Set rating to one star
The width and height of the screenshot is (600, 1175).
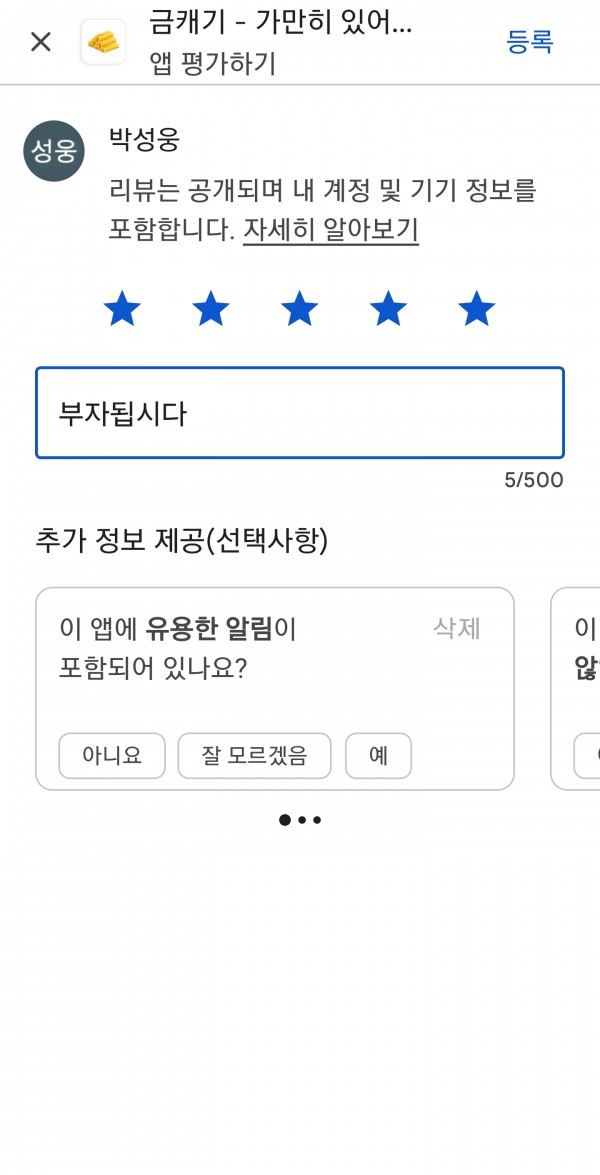[122, 309]
